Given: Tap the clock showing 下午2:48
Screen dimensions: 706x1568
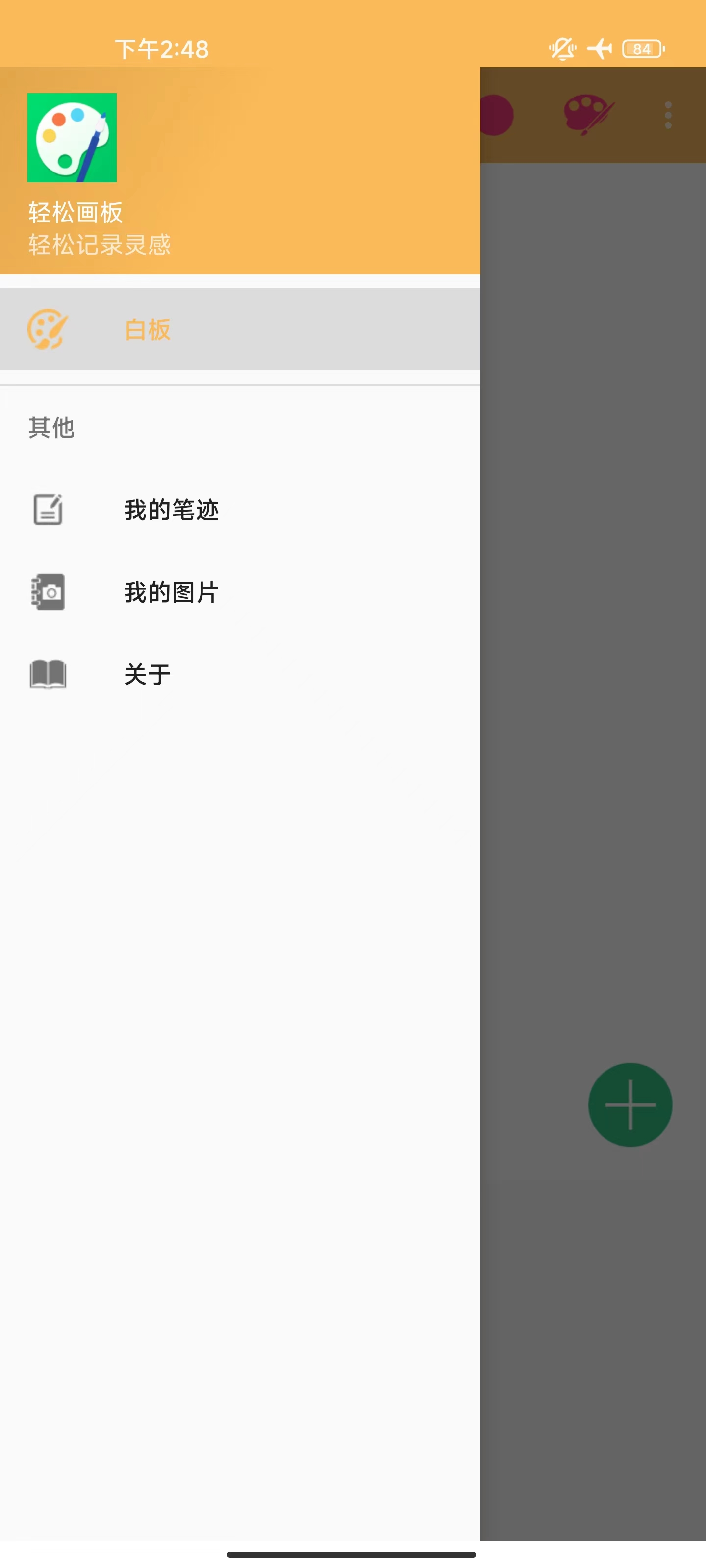Looking at the screenshot, I should [161, 48].
